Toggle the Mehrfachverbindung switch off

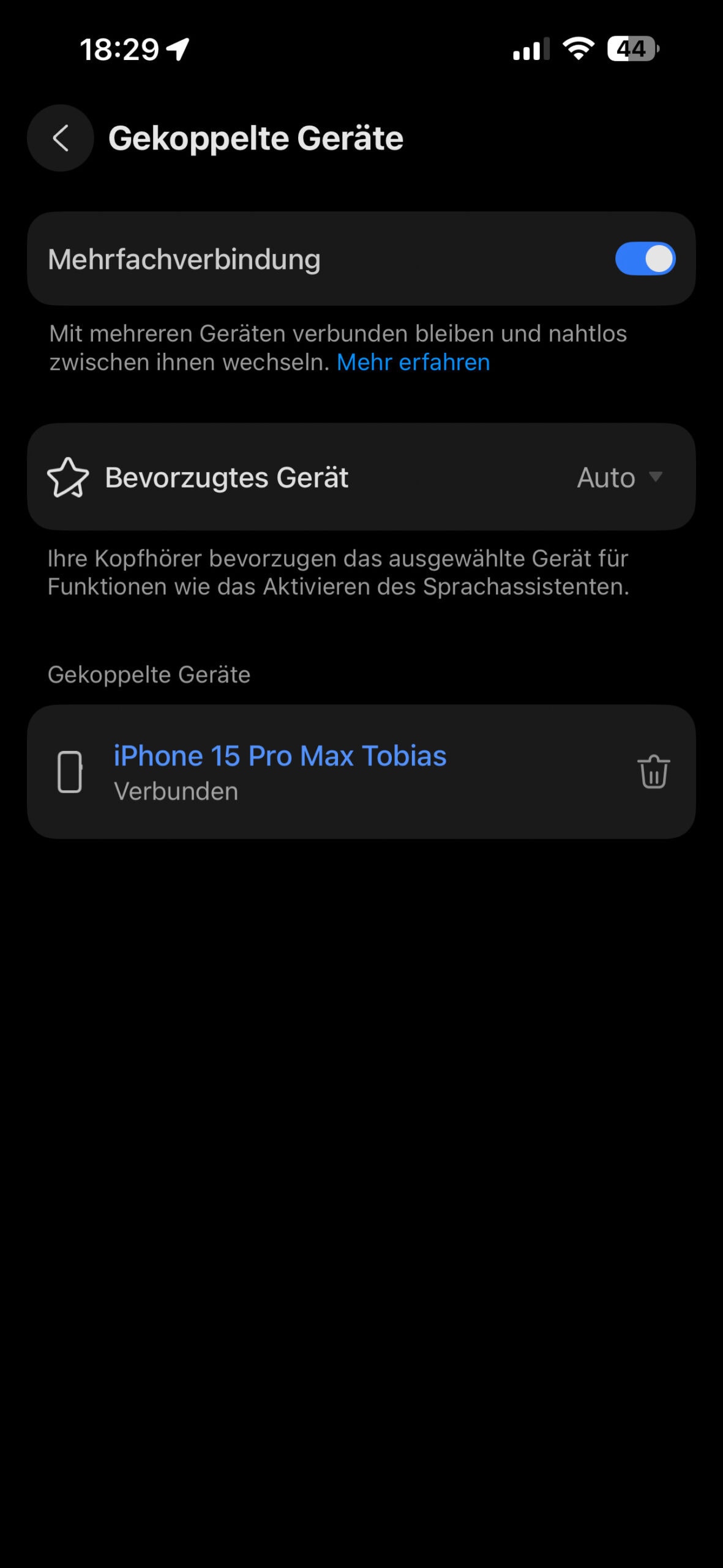point(645,259)
